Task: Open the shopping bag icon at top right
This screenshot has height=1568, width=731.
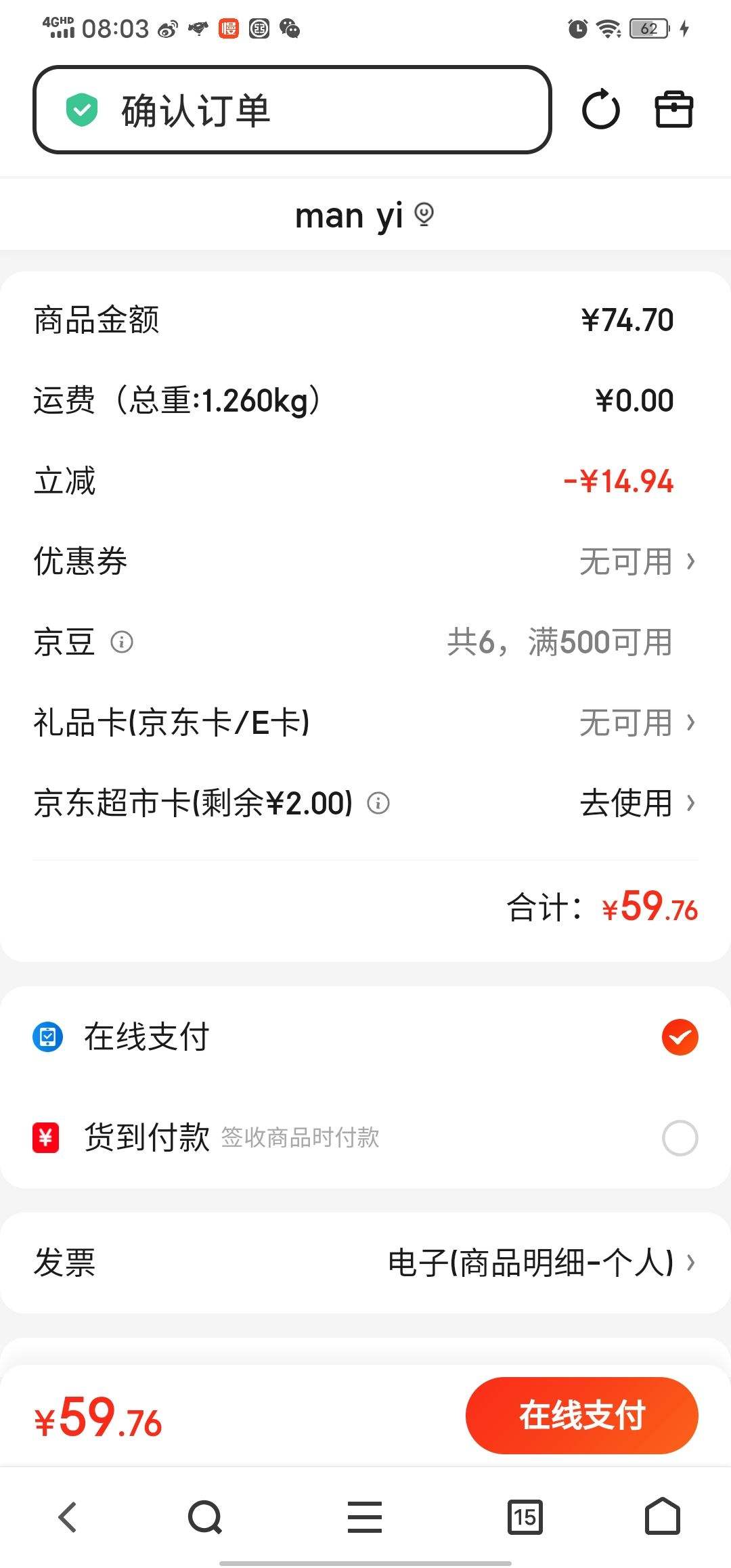Action: [x=675, y=109]
